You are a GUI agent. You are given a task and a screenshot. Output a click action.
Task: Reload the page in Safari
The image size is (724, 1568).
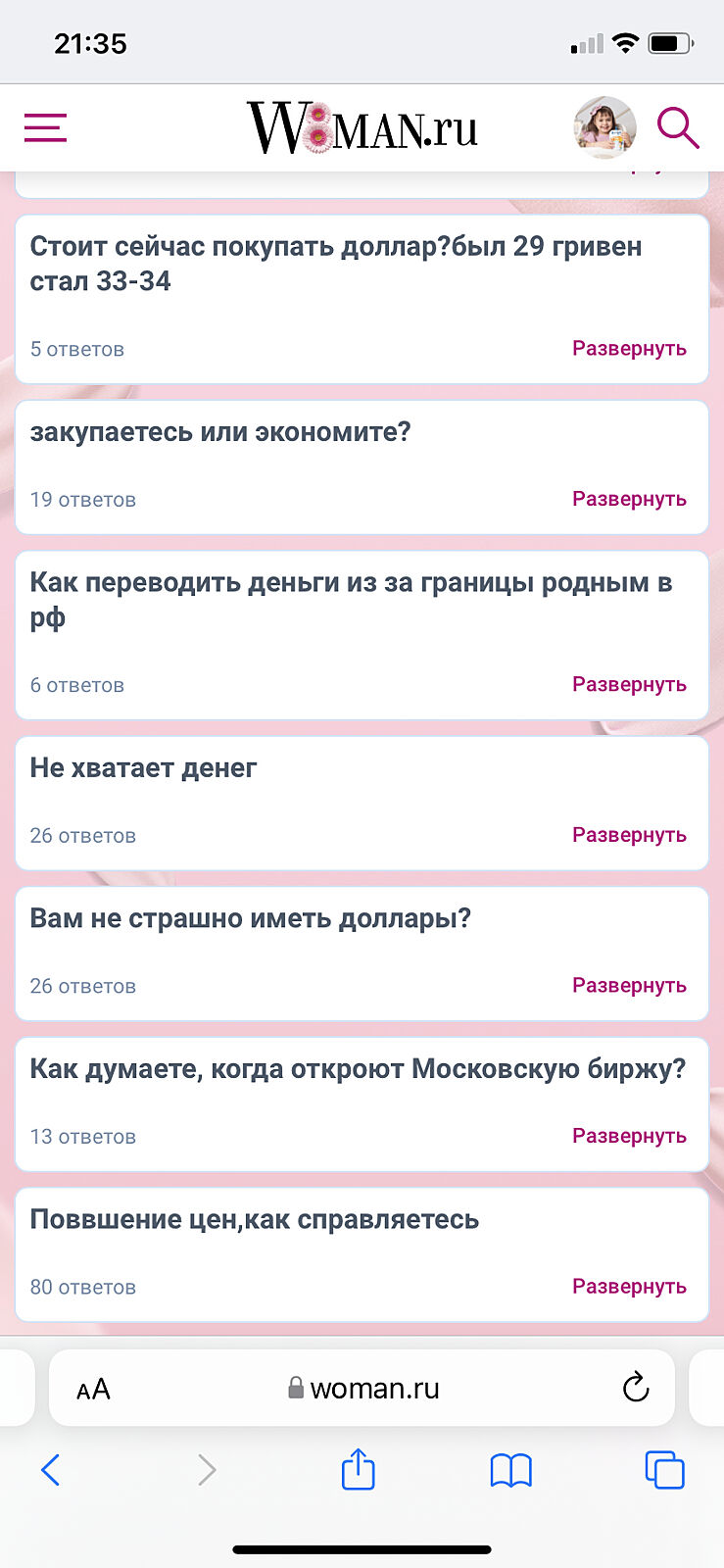click(636, 1388)
